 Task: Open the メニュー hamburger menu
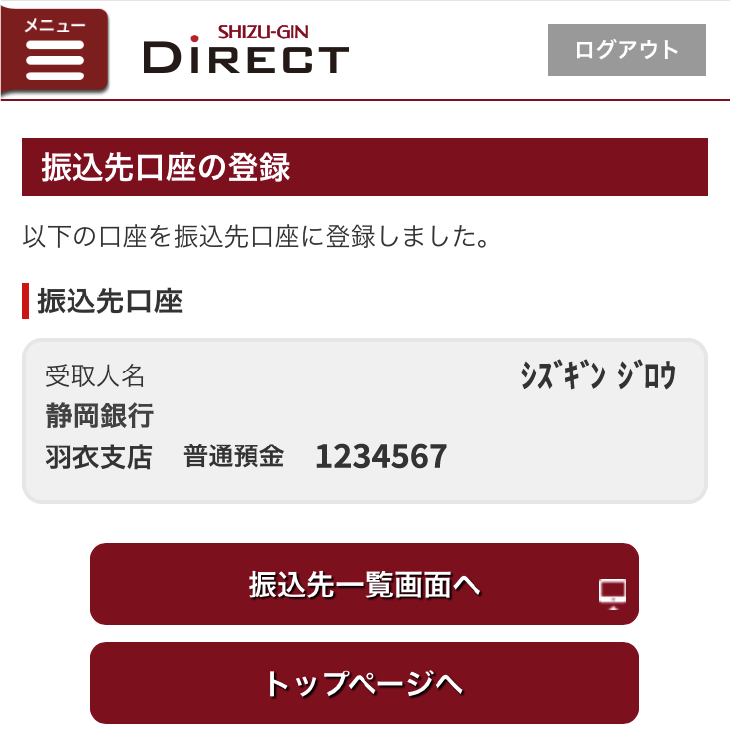(x=54, y=51)
